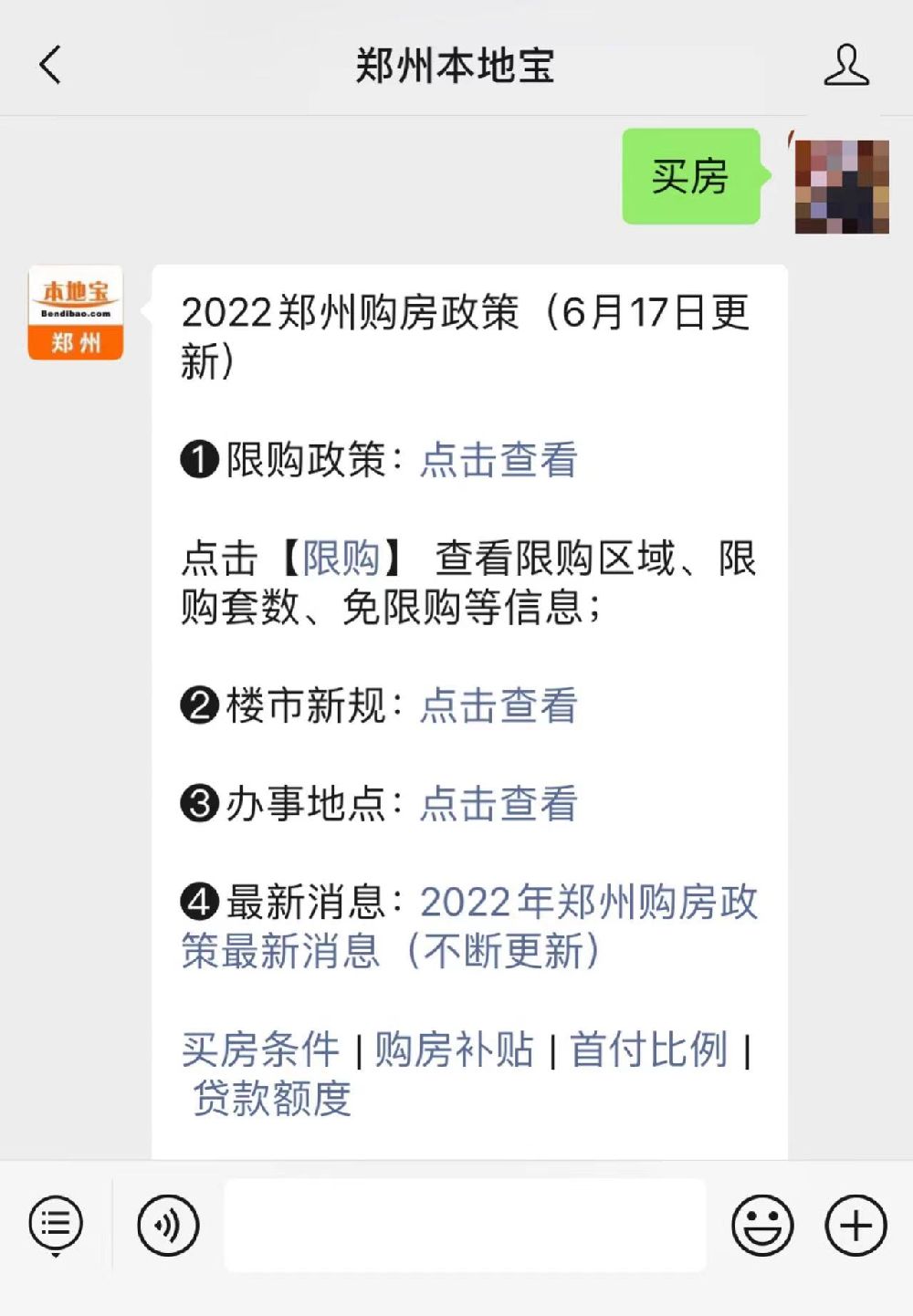Tap the 郑州本地宝 avatar

tap(76, 313)
